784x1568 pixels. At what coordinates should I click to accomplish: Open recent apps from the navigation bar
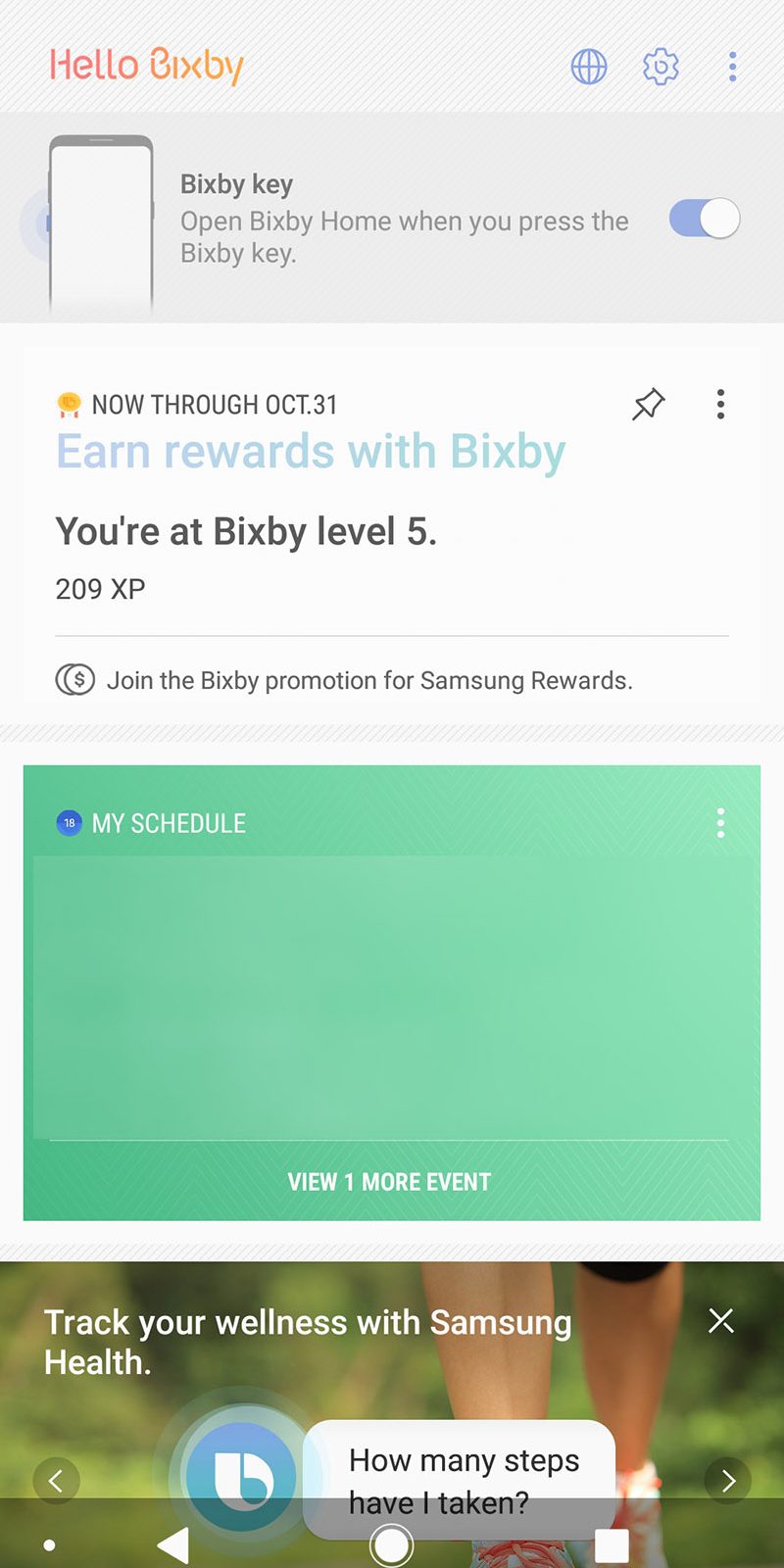(612, 1545)
